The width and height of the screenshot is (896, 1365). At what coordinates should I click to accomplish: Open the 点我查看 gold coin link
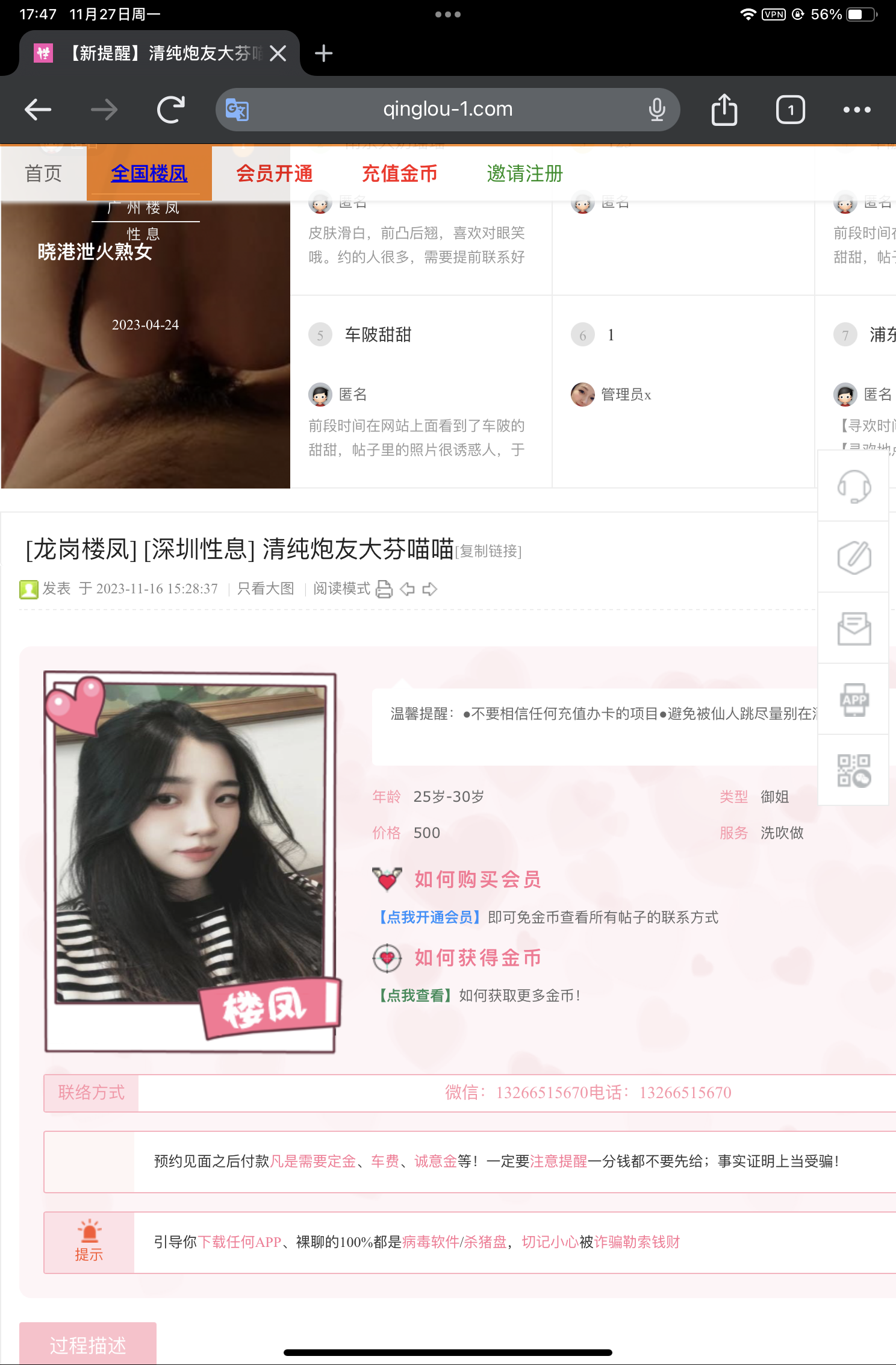415,996
